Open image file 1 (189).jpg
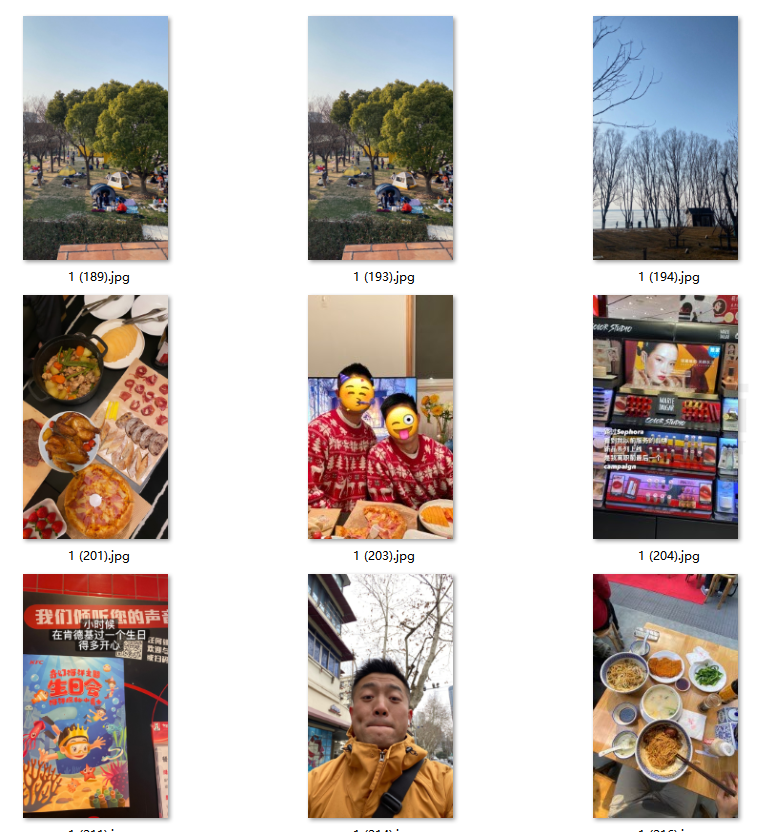 click(x=96, y=138)
